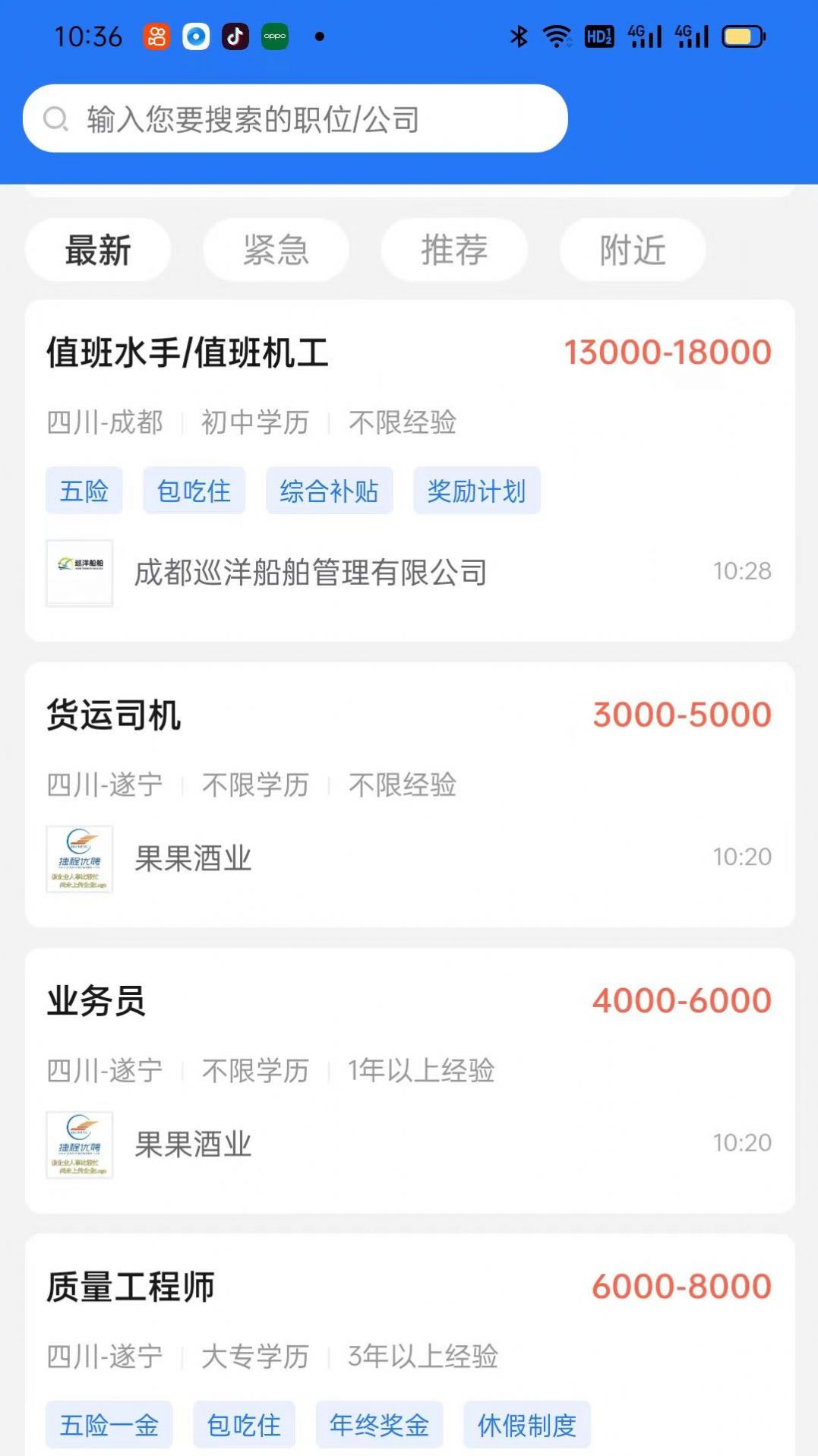The image size is (818, 1456).
Task: Open the 成都巡洋船舶 company logo
Action: click(80, 573)
